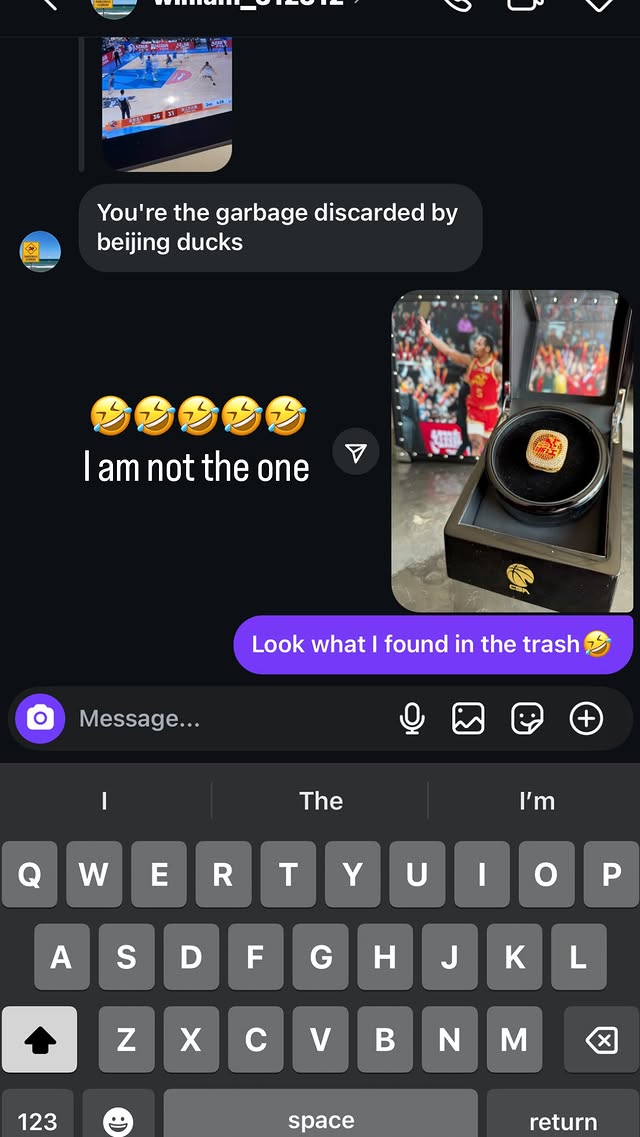Forward the championship ring photo
The image size is (640, 1137).
click(x=356, y=453)
